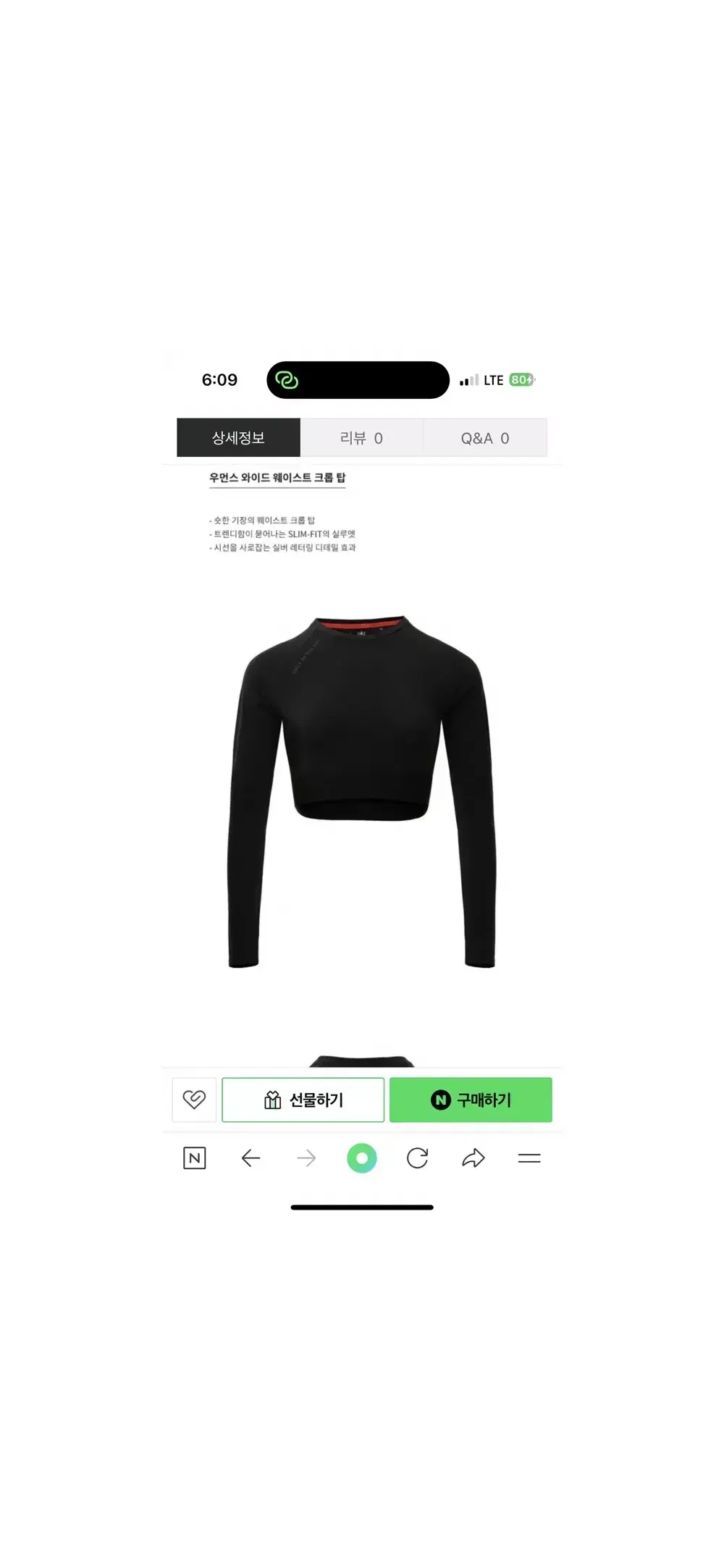Switch to the Q&A tab
Viewport: 724px width, 1568px height.
(x=485, y=438)
